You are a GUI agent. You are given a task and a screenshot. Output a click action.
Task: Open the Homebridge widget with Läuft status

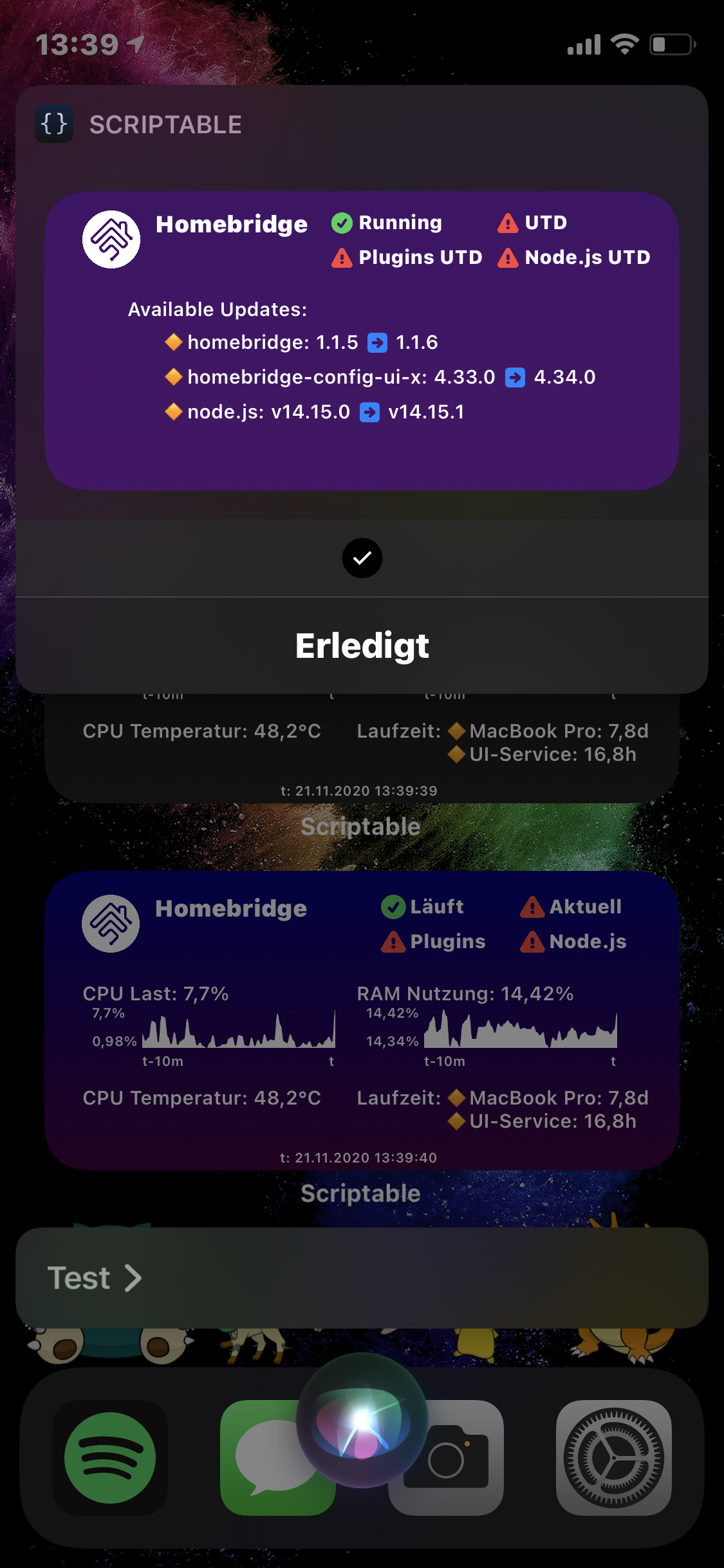pyautogui.click(x=362, y=1020)
